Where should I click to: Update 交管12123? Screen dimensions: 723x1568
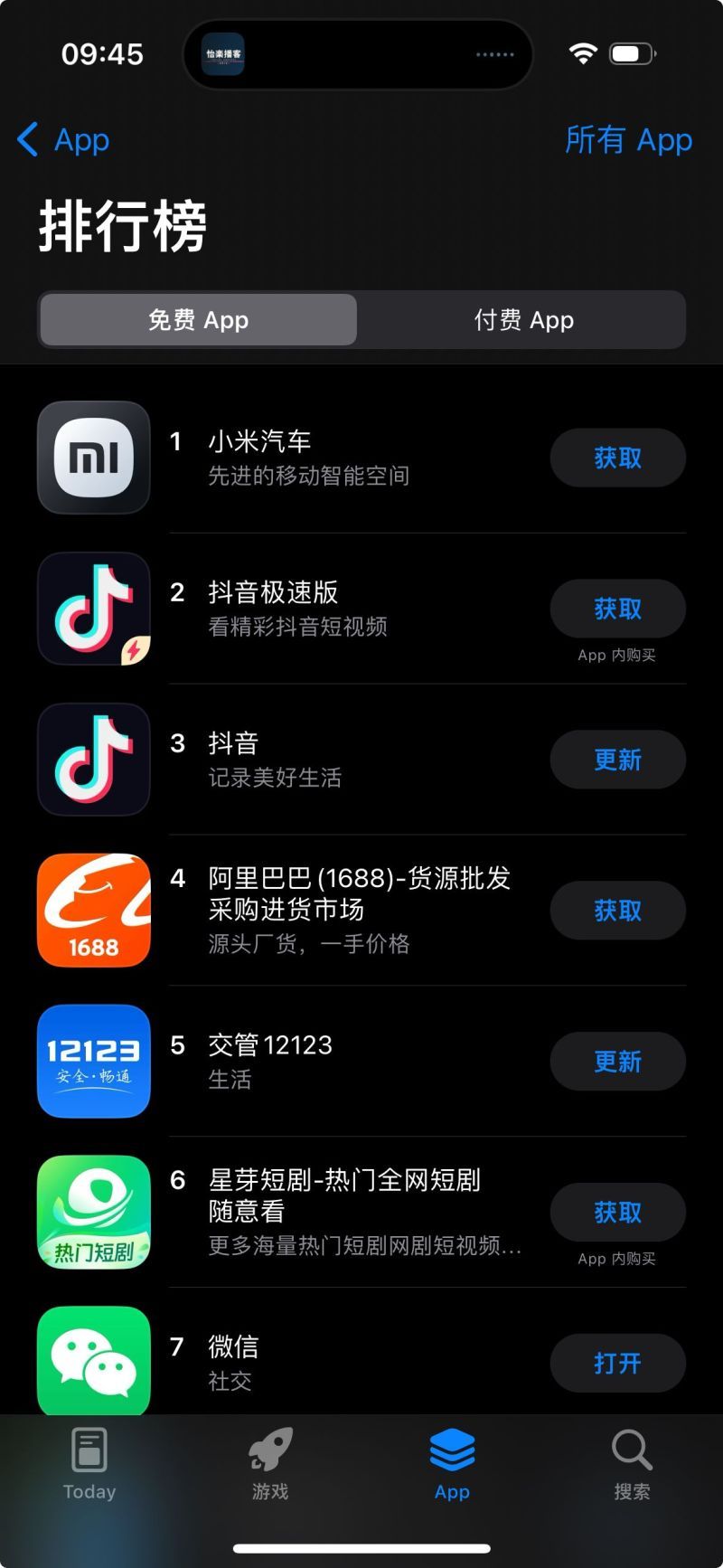617,1062
